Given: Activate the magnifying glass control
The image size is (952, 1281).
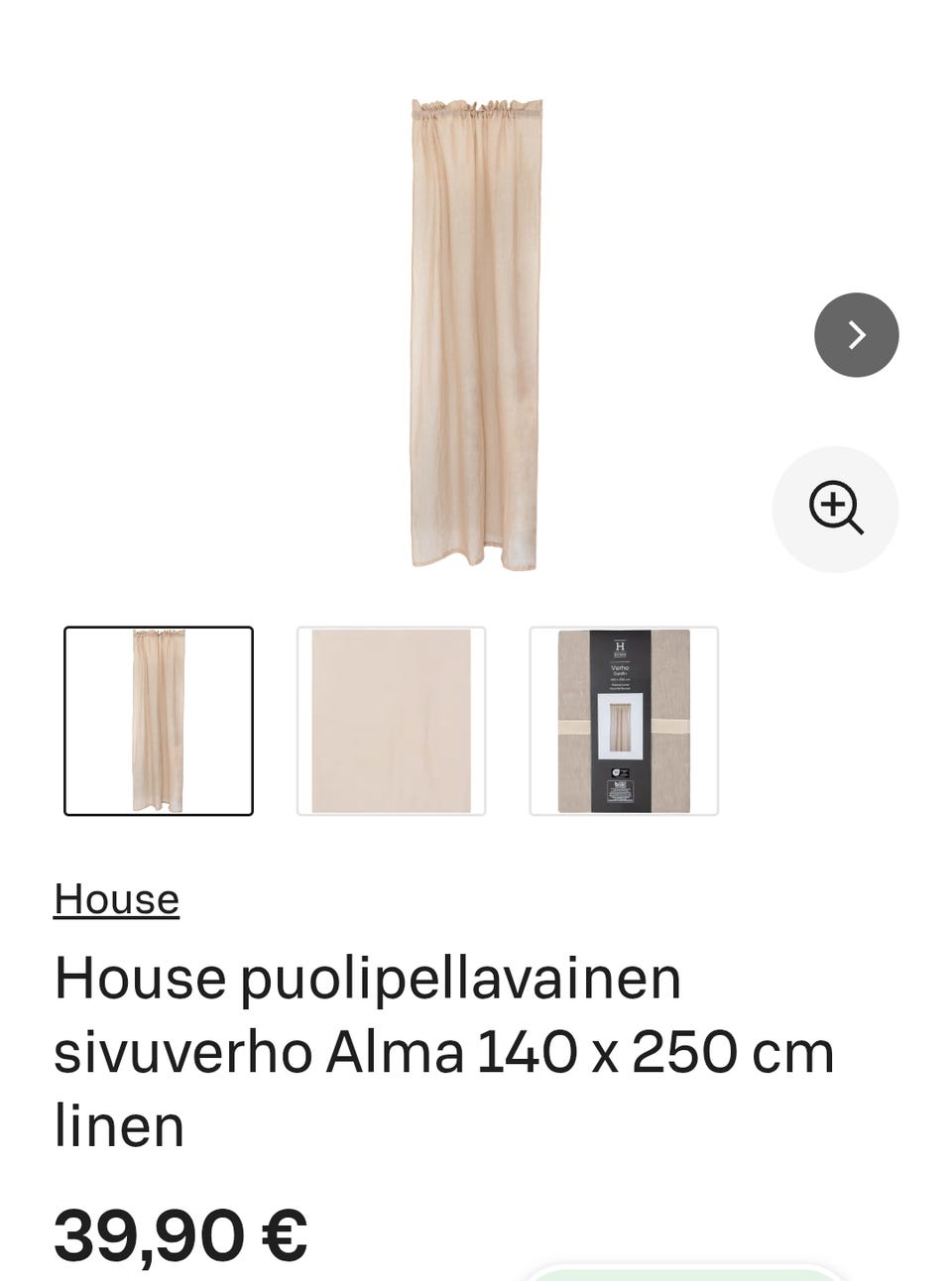Looking at the screenshot, I should pos(835,509).
